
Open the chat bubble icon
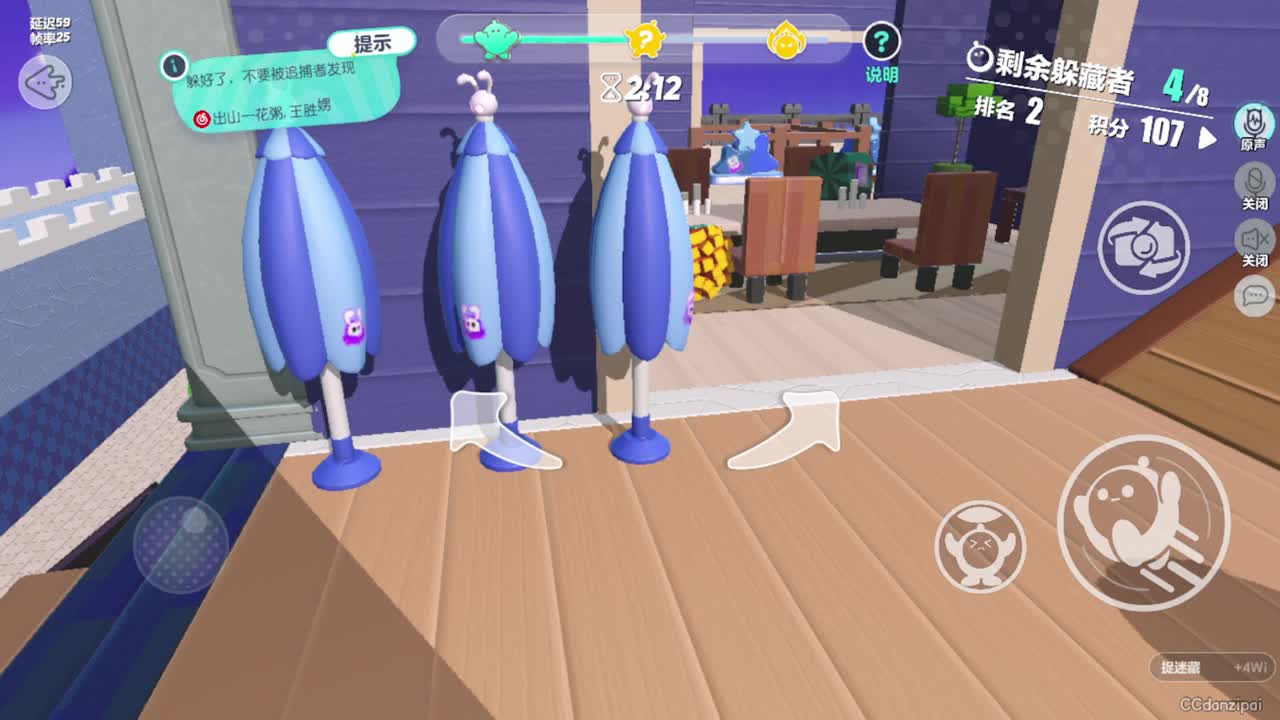tap(1254, 295)
